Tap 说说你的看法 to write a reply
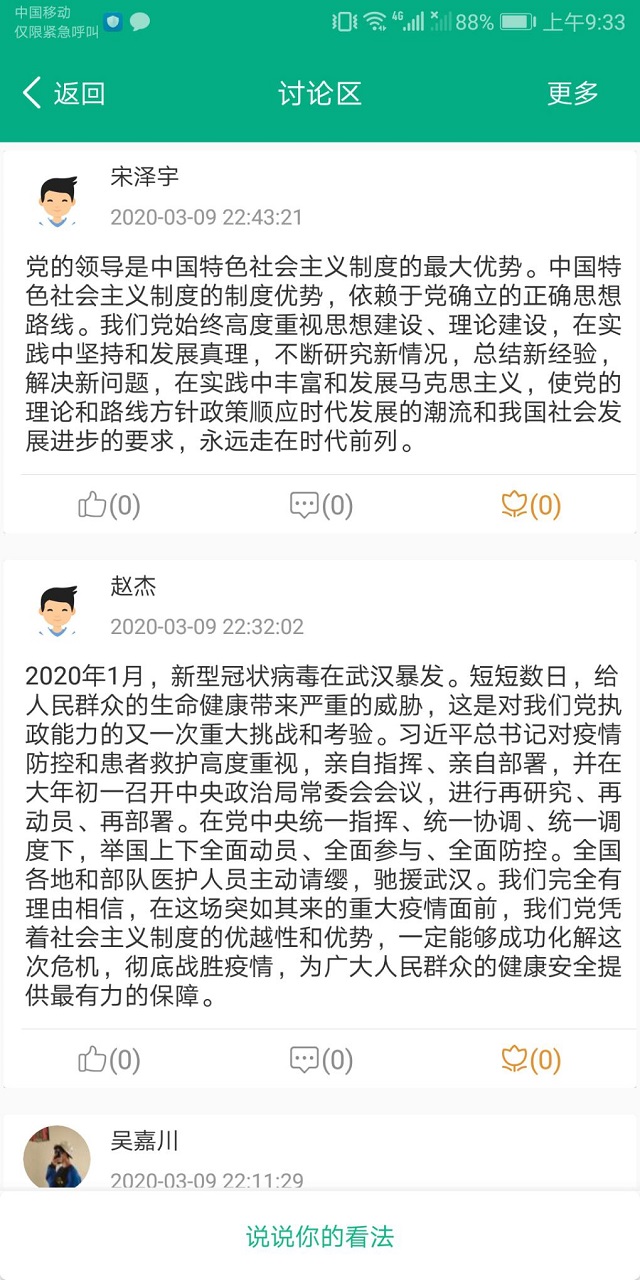The height and width of the screenshot is (1280, 640). (x=320, y=1236)
